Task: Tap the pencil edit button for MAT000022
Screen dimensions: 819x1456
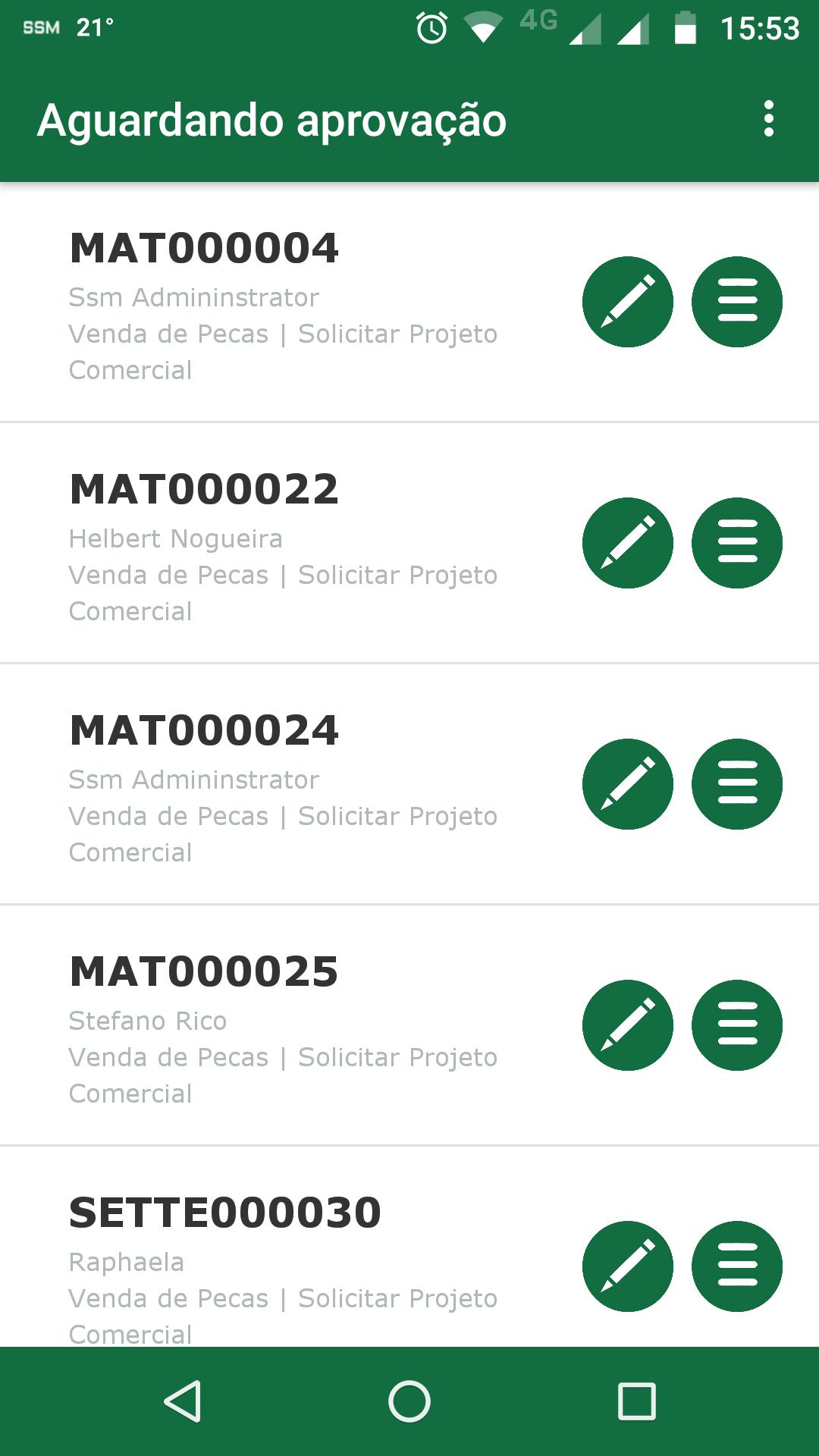Action: click(x=628, y=543)
